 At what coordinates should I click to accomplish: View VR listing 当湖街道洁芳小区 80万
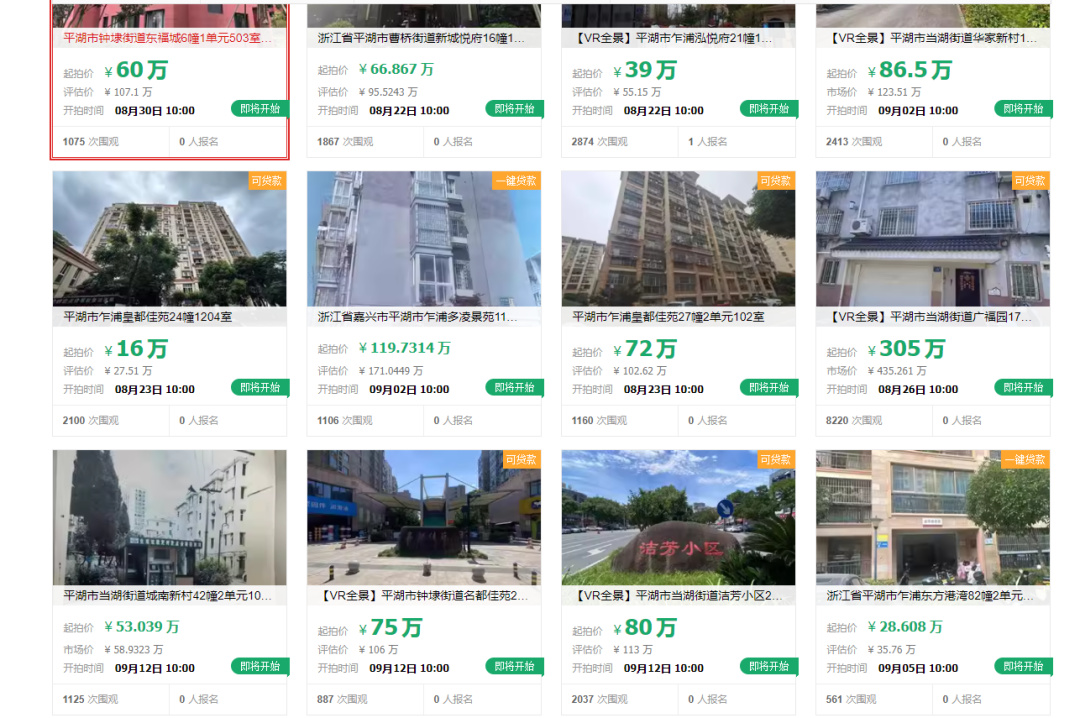tap(677, 596)
